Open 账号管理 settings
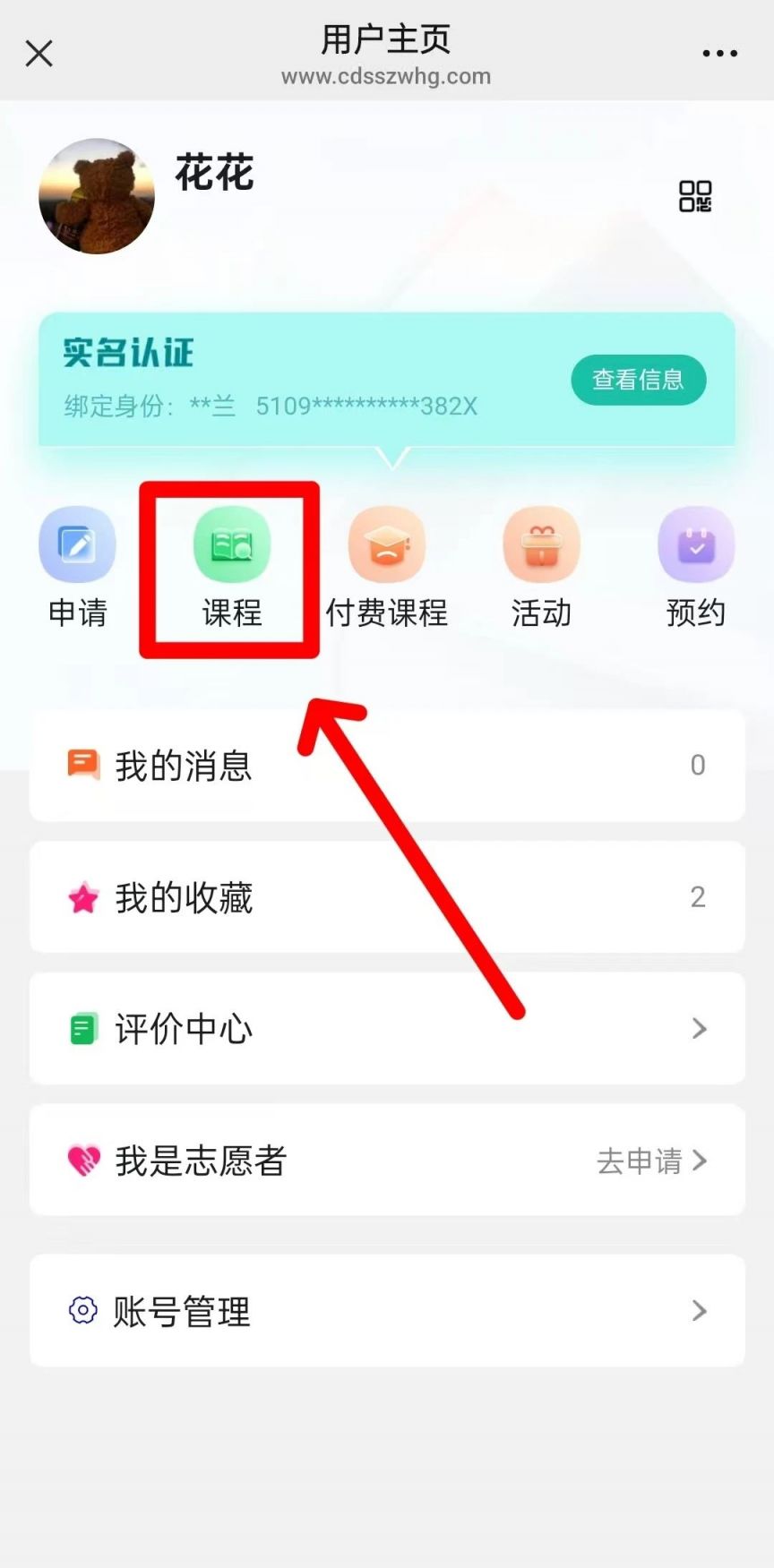The image size is (774, 1568). [387, 1311]
